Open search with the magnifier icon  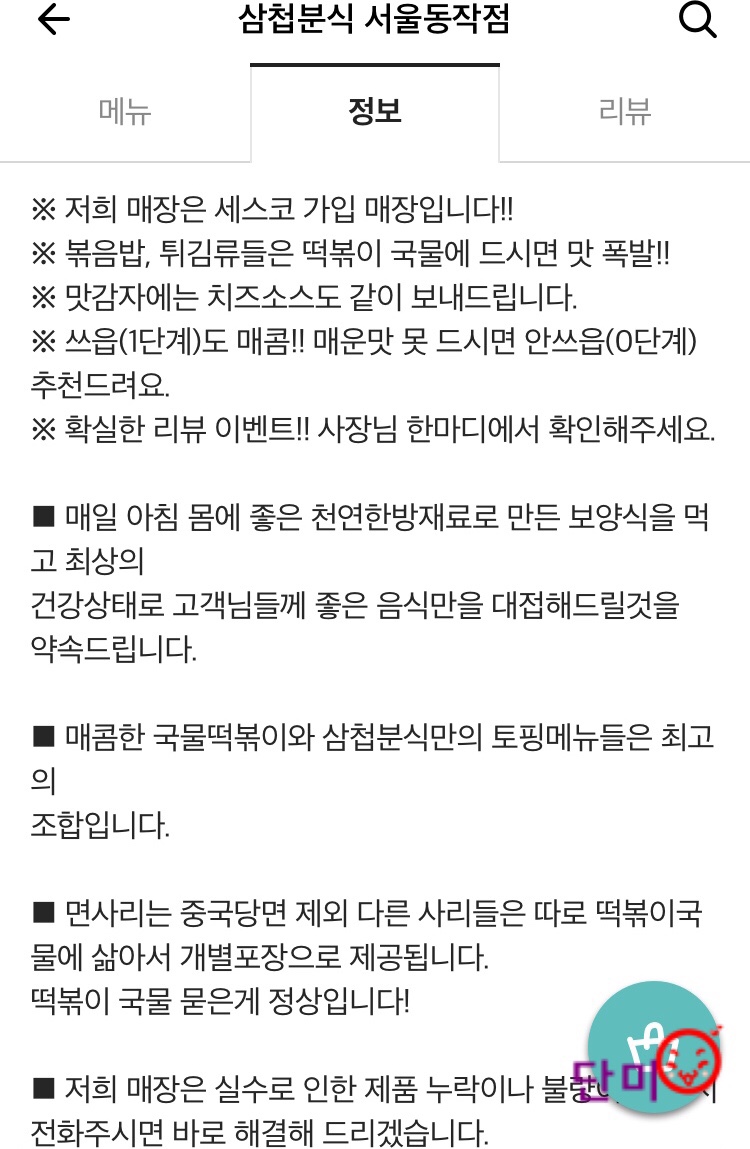[x=698, y=20]
